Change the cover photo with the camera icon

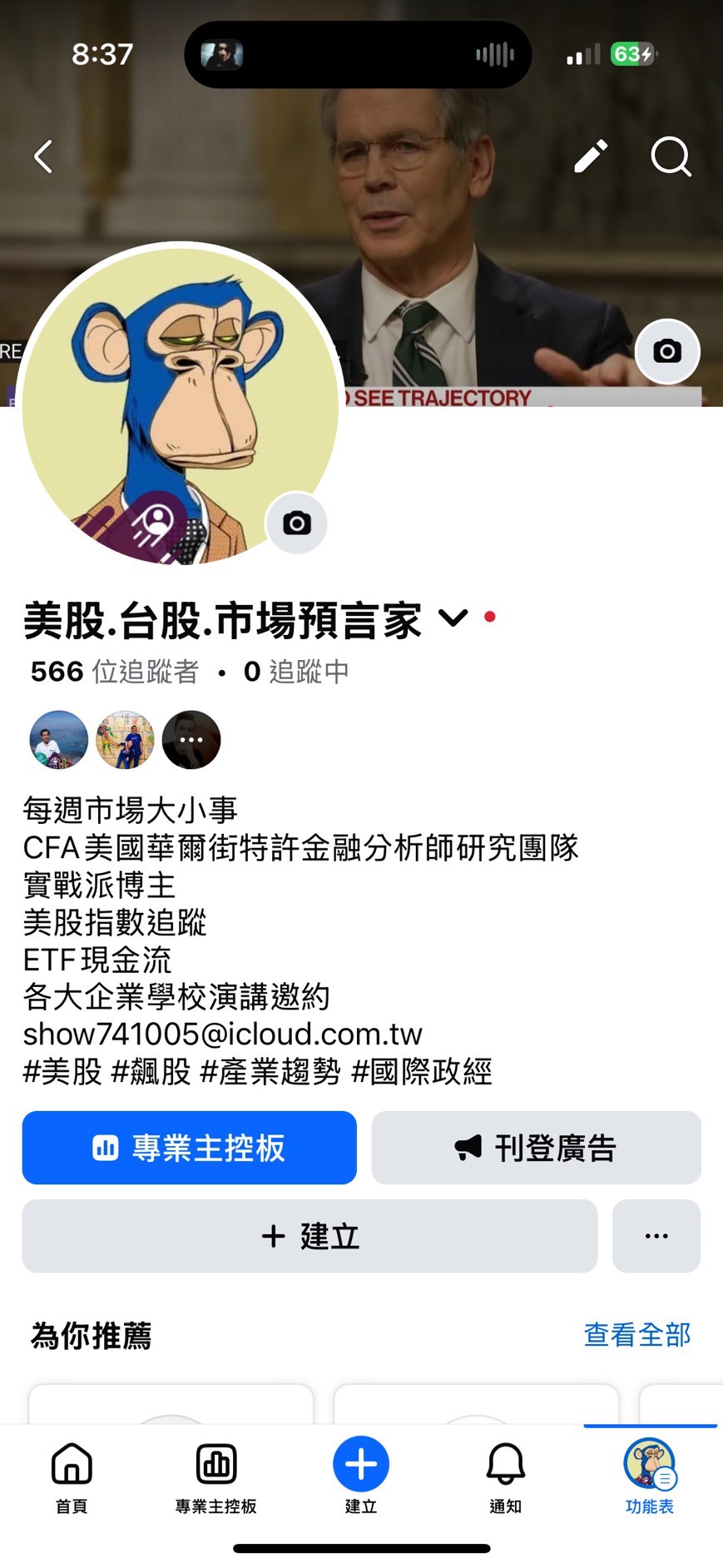[x=667, y=351]
